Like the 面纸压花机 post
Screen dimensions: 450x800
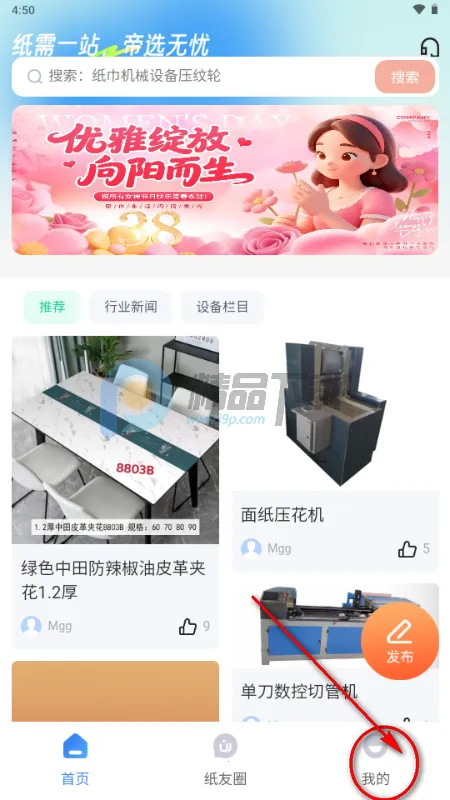click(x=407, y=549)
